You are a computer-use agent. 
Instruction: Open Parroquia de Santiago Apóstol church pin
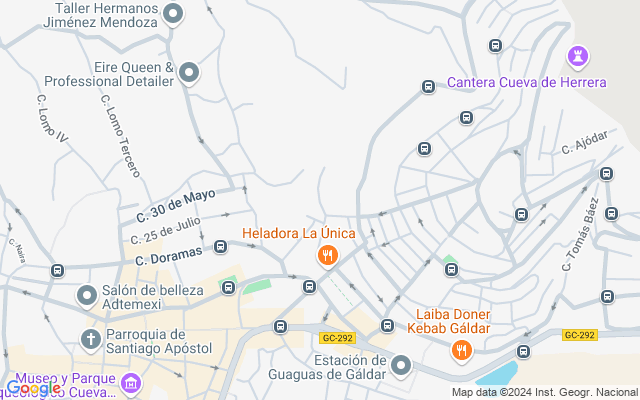point(90,340)
